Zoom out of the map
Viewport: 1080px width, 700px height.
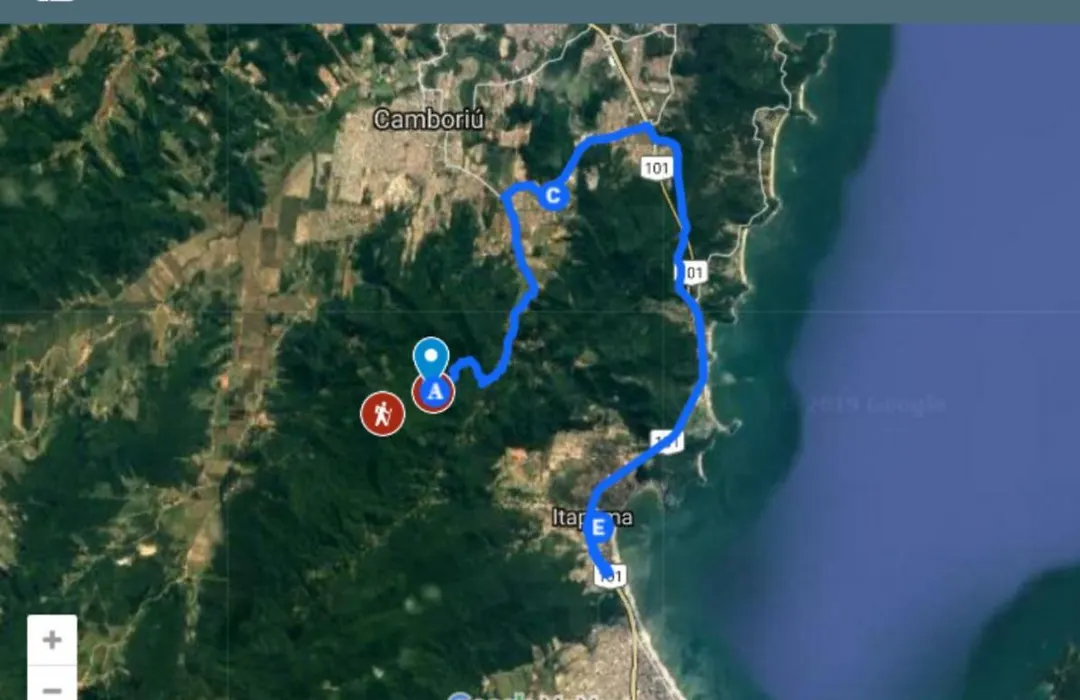52,686
